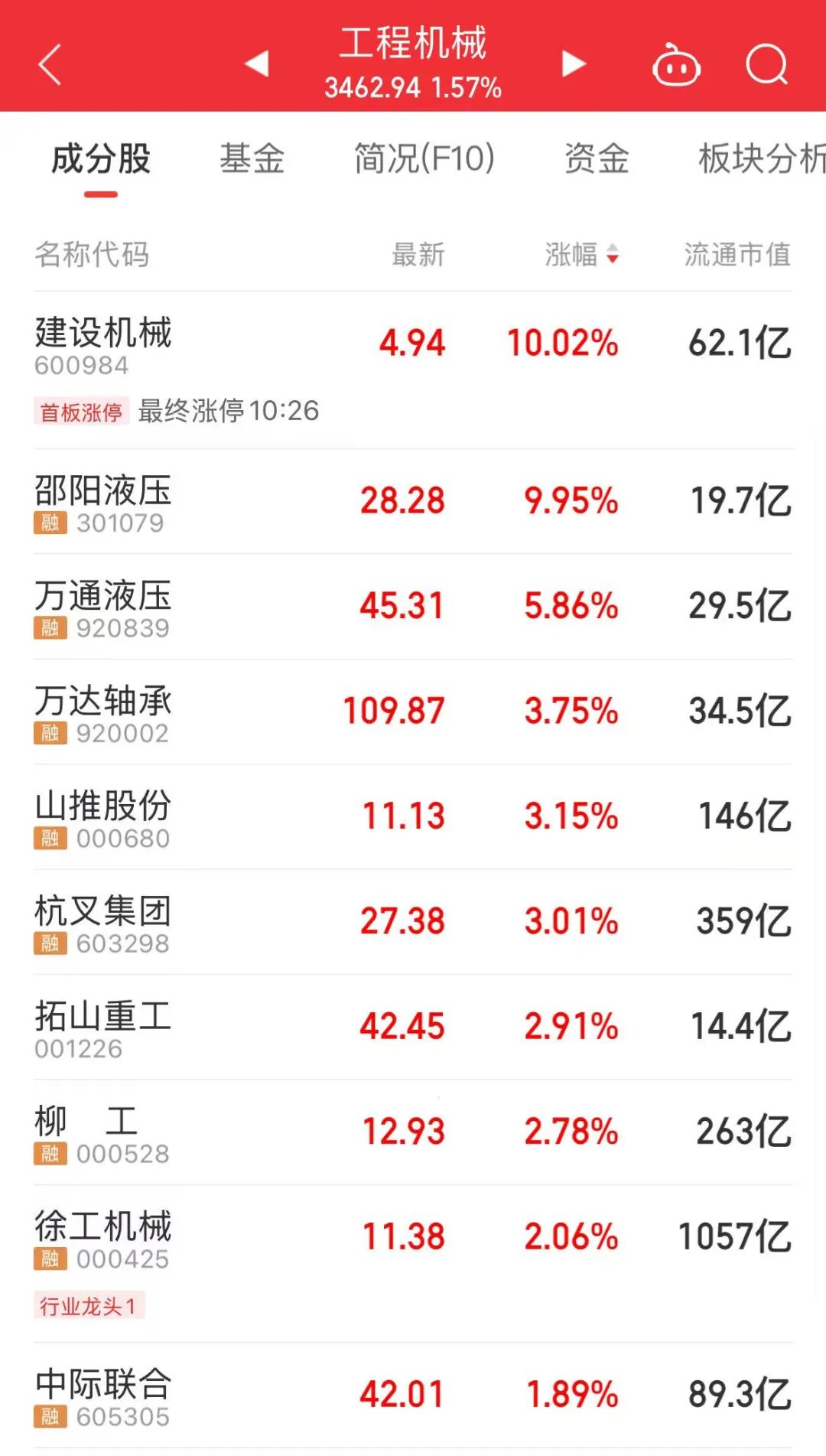This screenshot has width=826, height=1456.
Task: Tap the robot assistant icon
Action: (677, 65)
